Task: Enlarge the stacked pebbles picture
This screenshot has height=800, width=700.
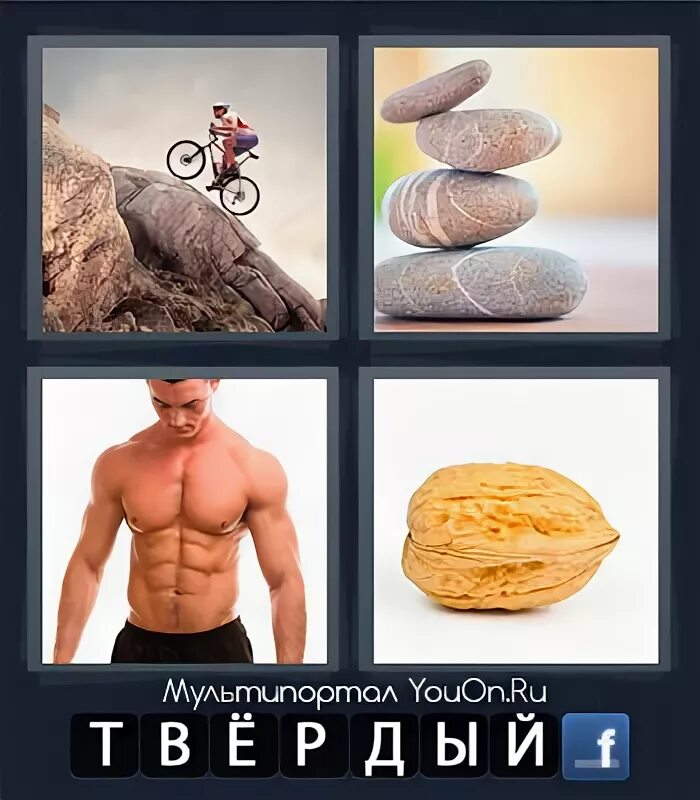Action: [x=516, y=189]
